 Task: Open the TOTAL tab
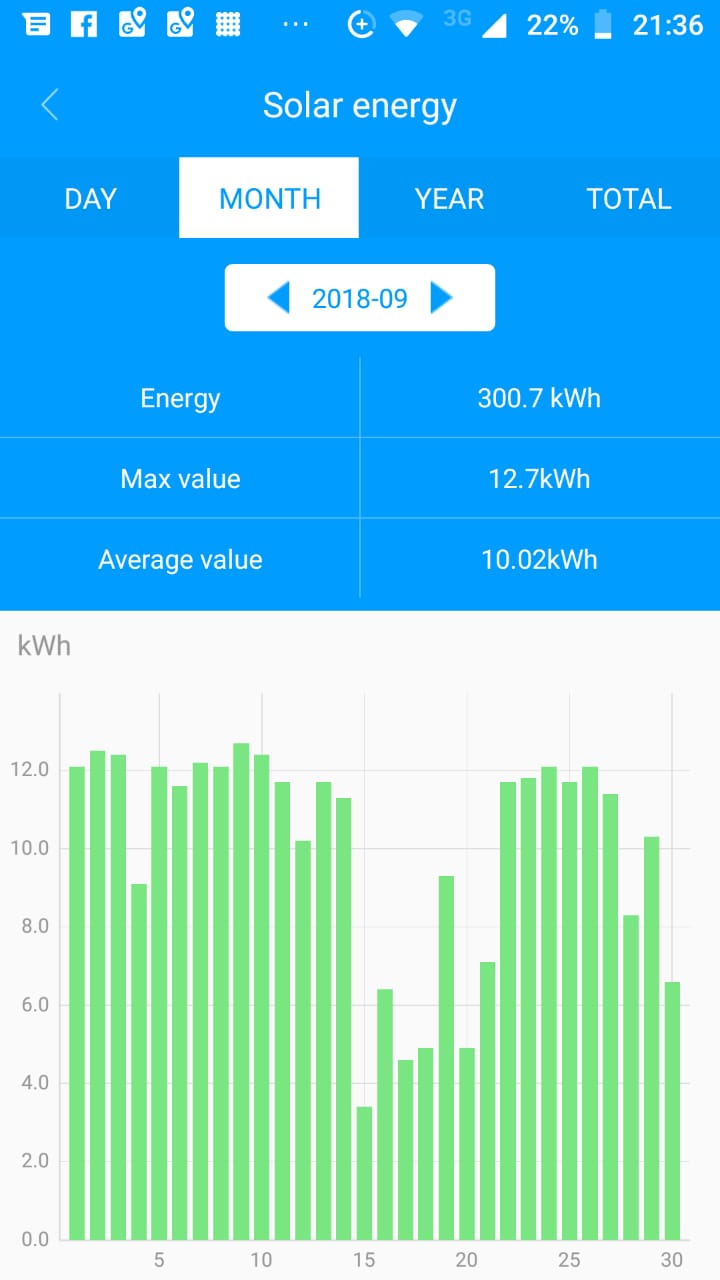pyautogui.click(x=628, y=198)
